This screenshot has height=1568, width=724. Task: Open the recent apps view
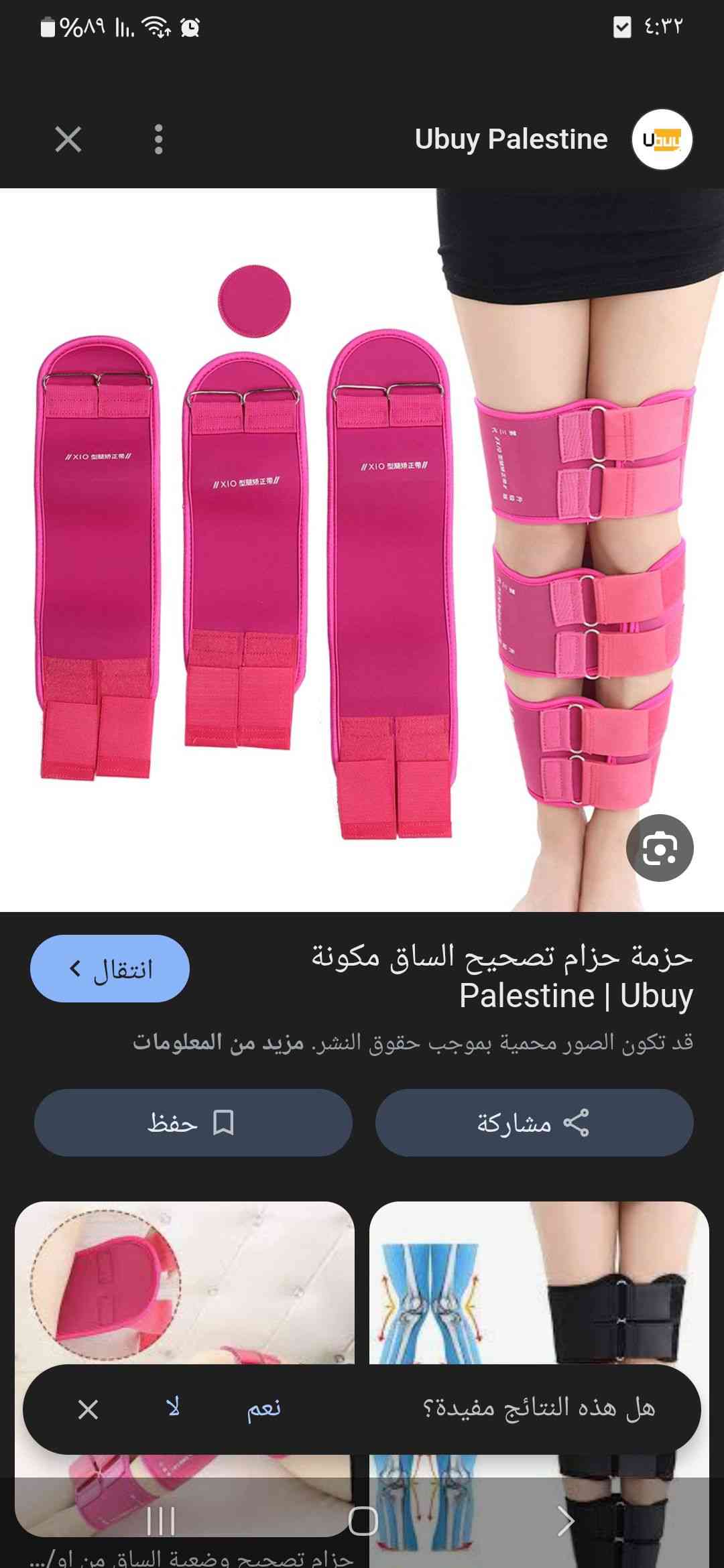tap(161, 1521)
